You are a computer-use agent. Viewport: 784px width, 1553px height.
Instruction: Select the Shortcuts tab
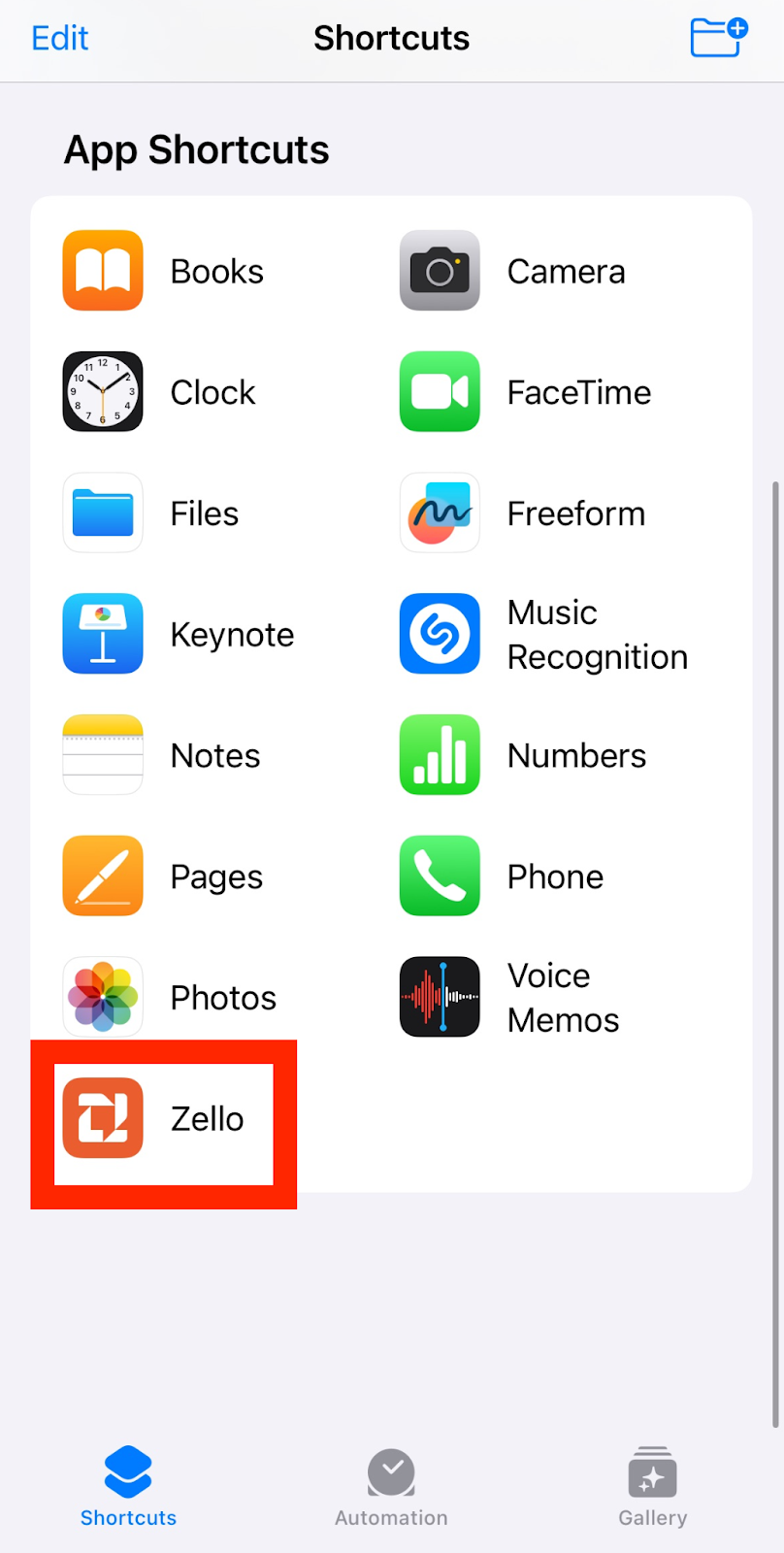point(128,1488)
